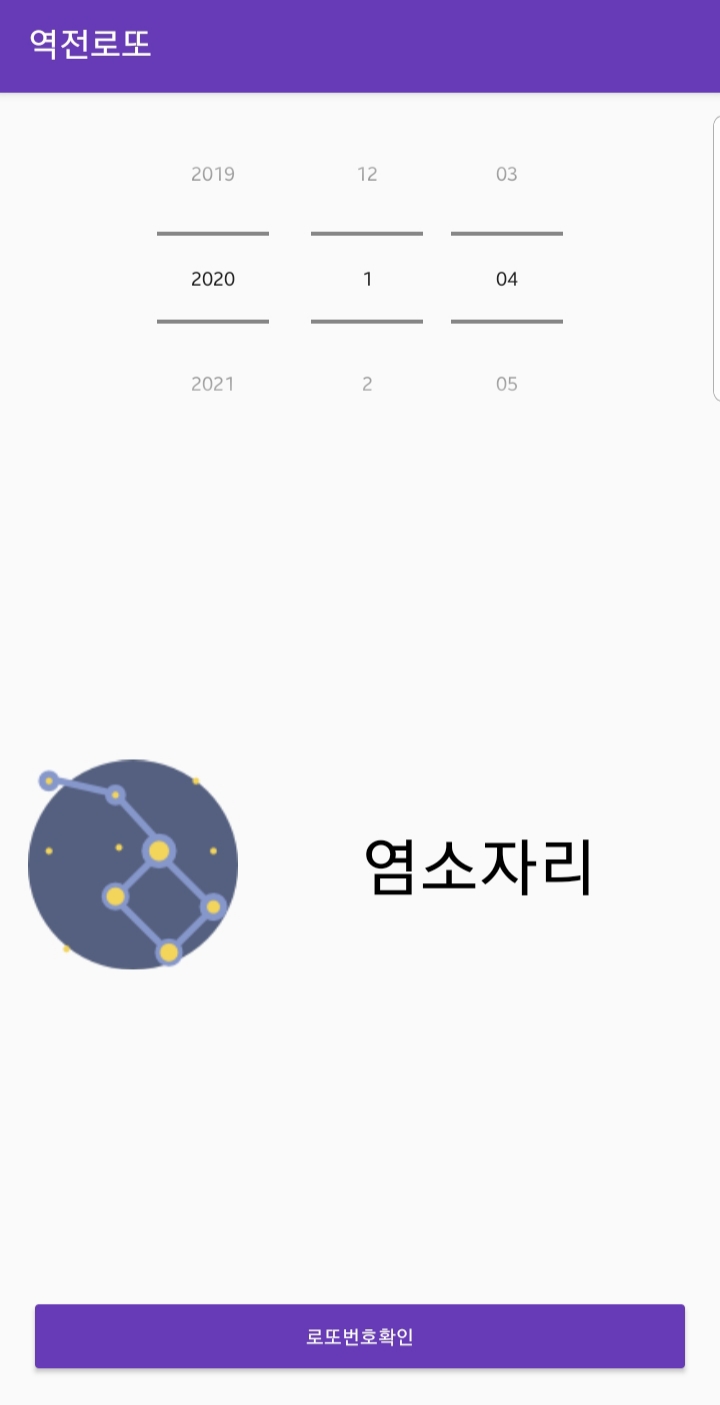Choose month 12 in the month picker
Viewport: 720px width, 1405px height.
tap(366, 174)
